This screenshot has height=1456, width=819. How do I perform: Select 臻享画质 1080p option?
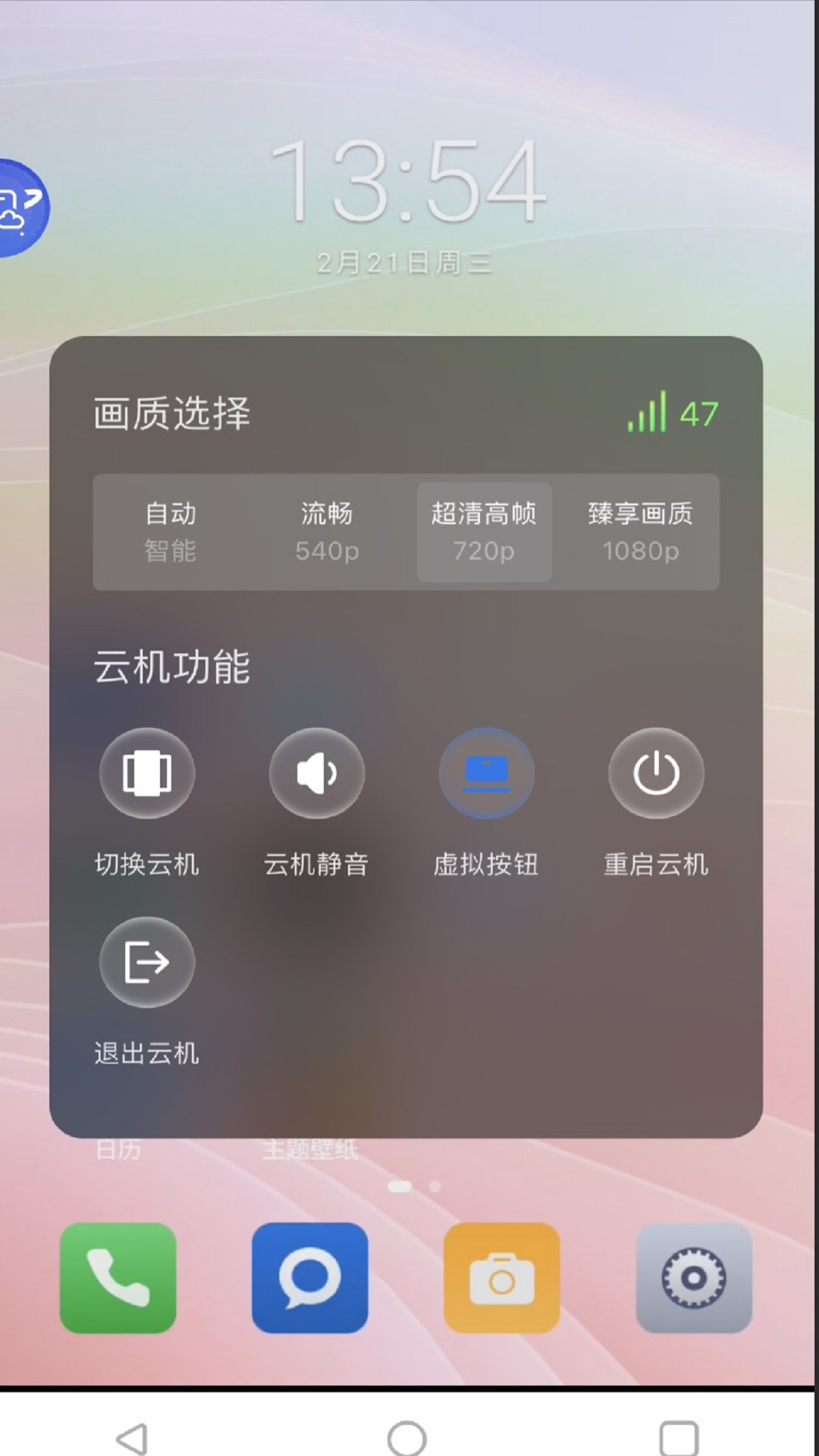(641, 532)
